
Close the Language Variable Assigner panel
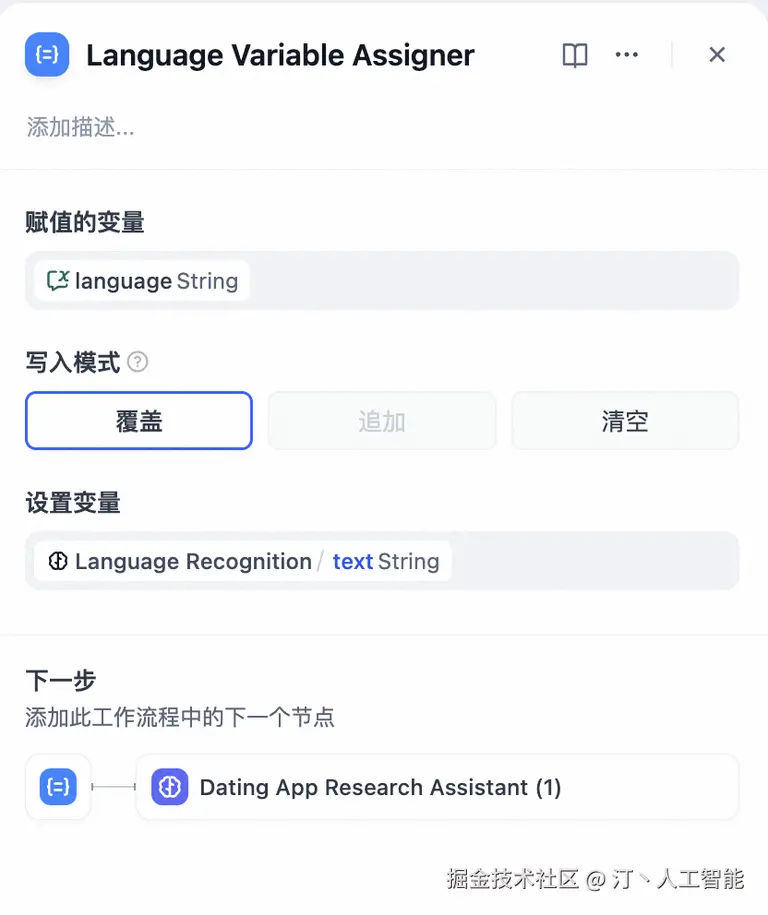click(717, 55)
